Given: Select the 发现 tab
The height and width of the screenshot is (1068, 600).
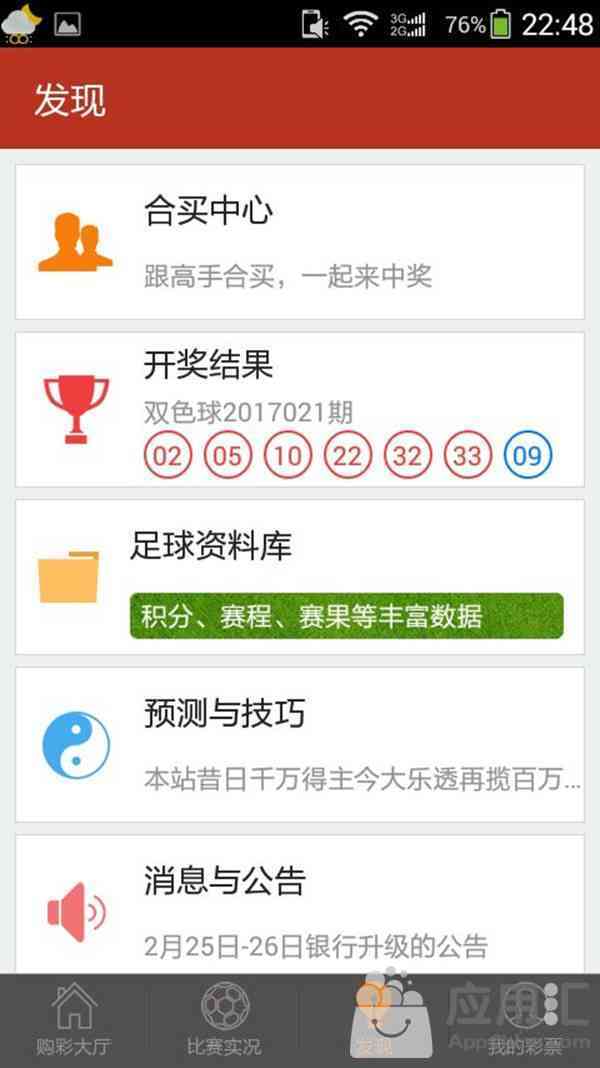Looking at the screenshot, I should 374,1020.
